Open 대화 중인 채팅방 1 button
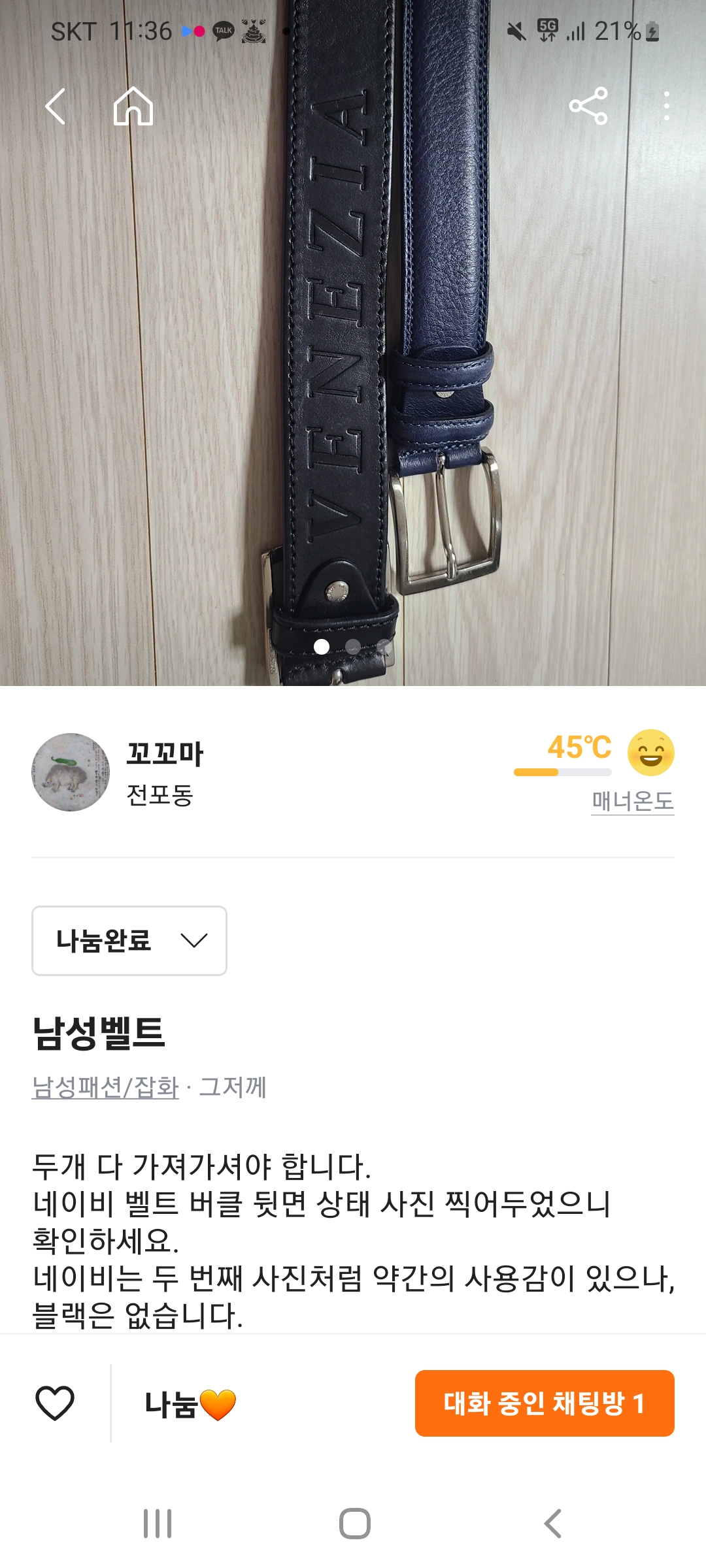The image size is (706, 1568). click(x=545, y=1403)
